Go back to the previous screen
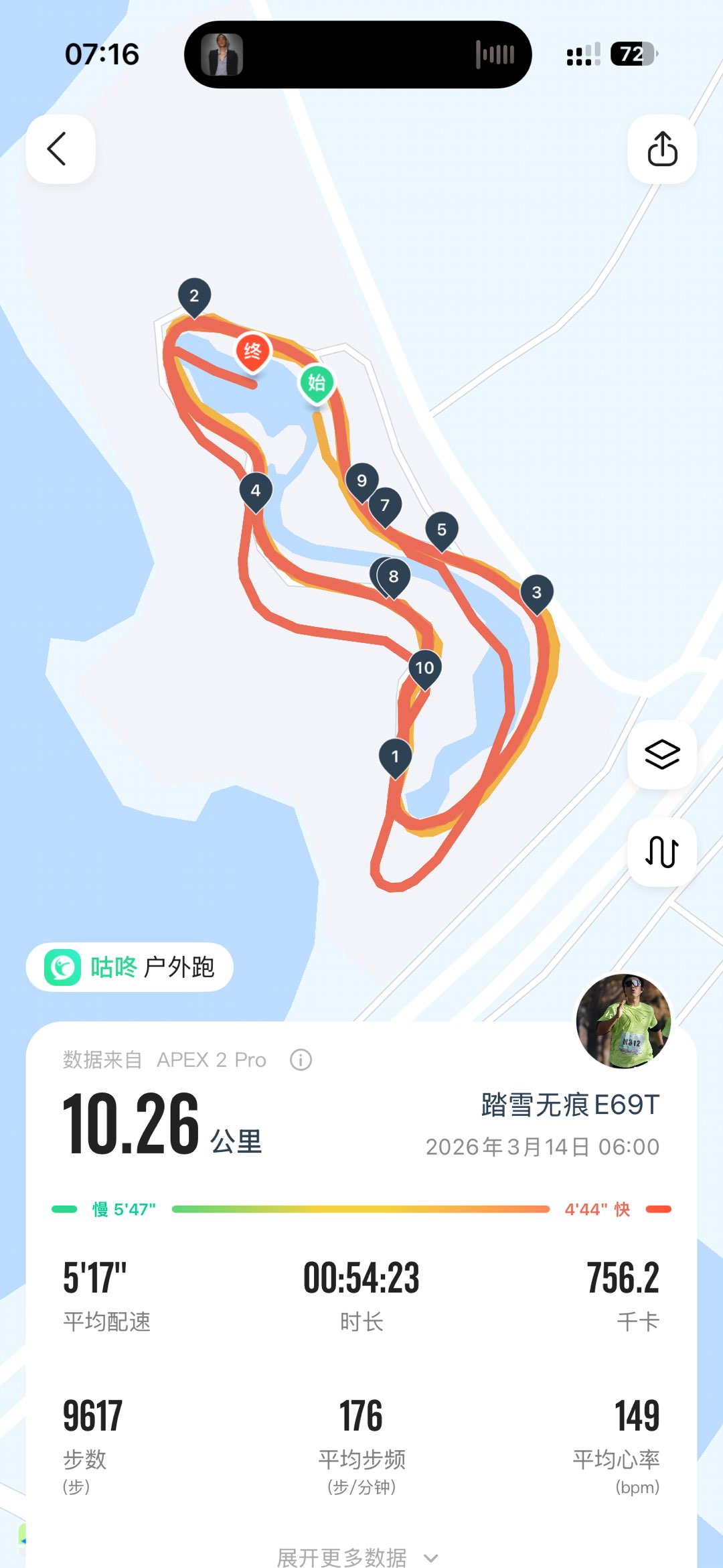Image resolution: width=723 pixels, height=1568 pixels. (60, 149)
